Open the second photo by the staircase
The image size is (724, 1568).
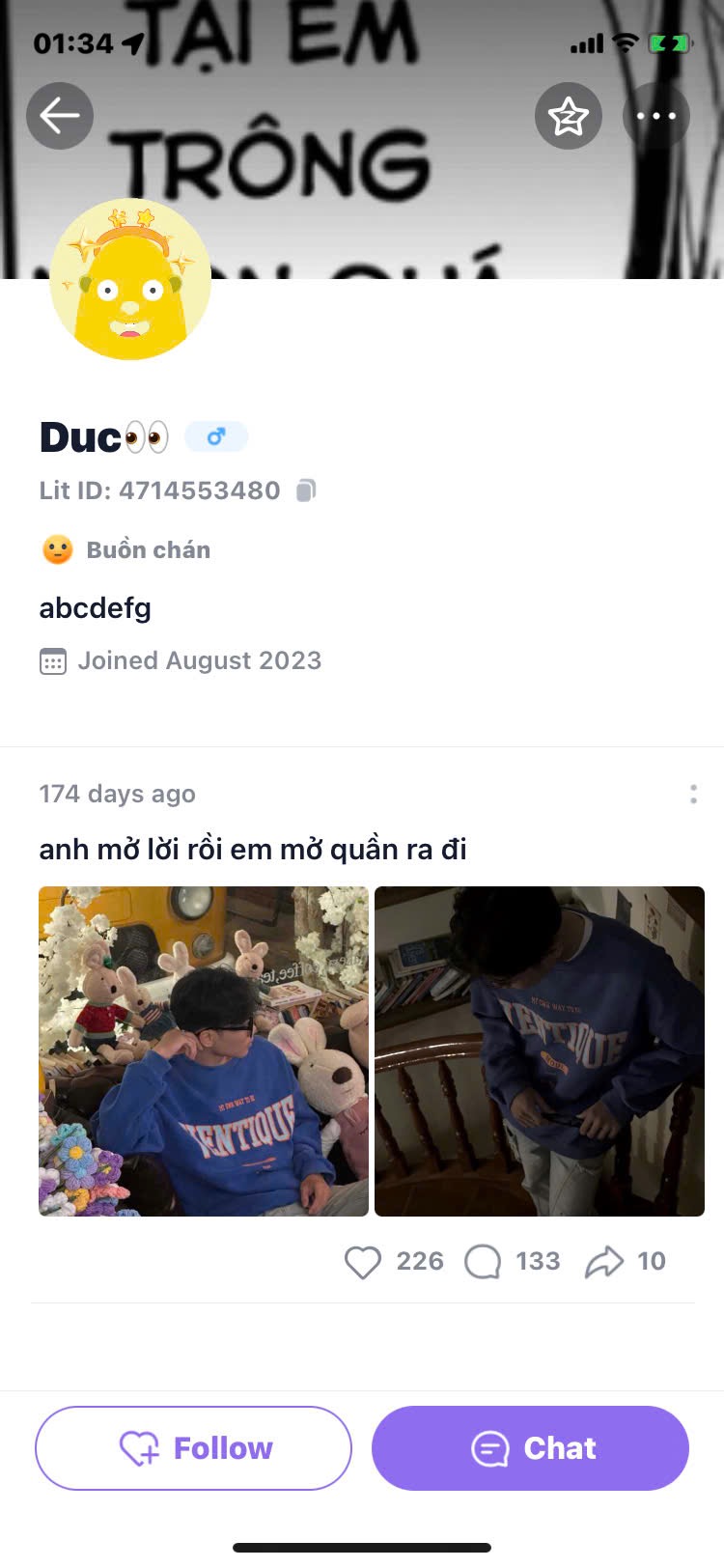pos(540,1050)
